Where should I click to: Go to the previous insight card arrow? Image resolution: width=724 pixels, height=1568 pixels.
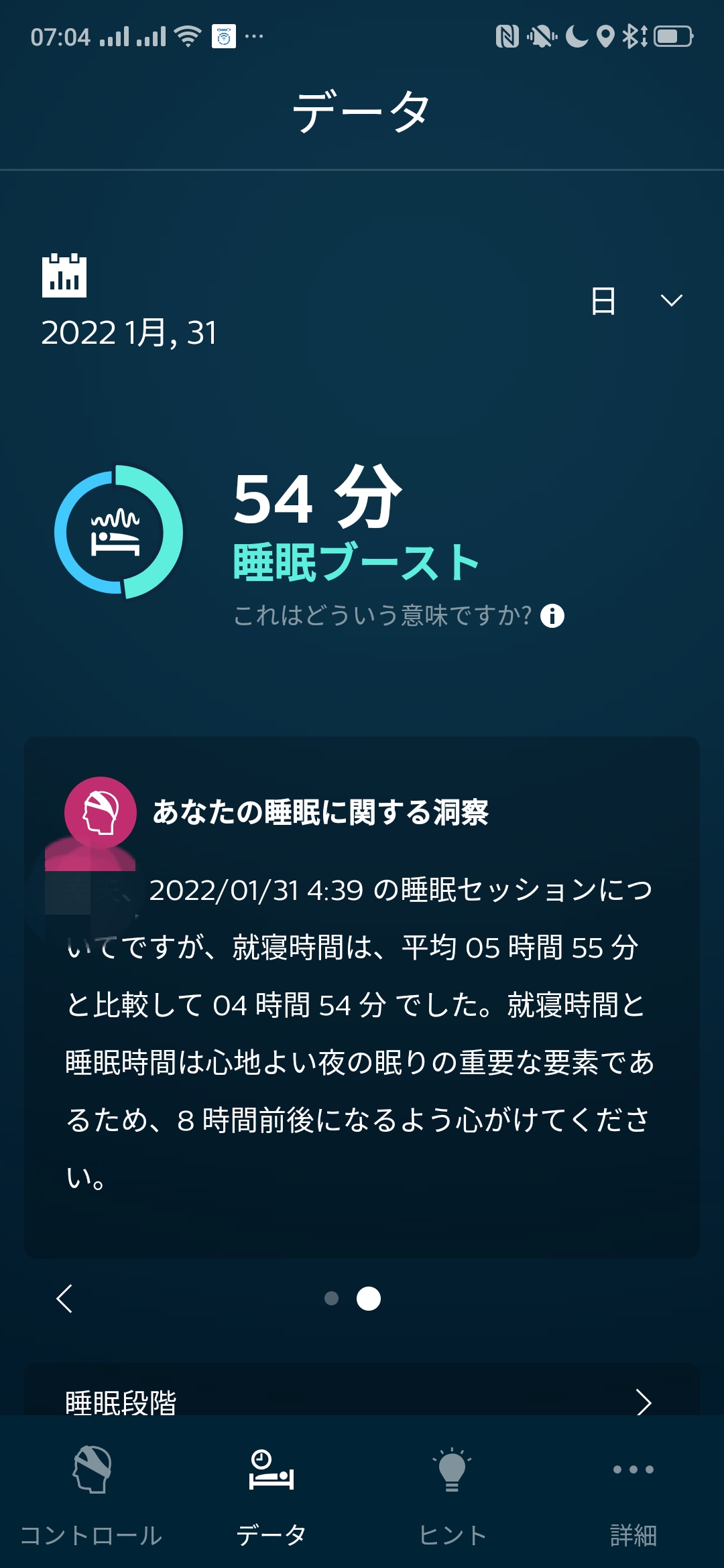coord(64,1299)
